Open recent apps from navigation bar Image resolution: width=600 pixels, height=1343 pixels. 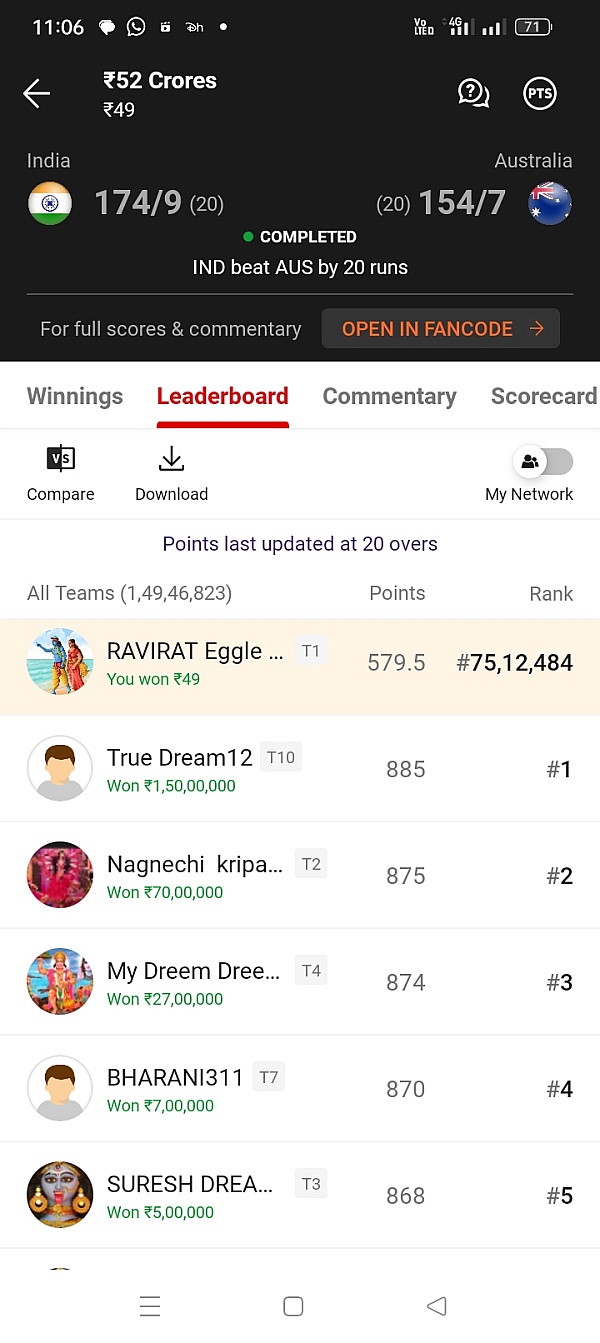[150, 1306]
